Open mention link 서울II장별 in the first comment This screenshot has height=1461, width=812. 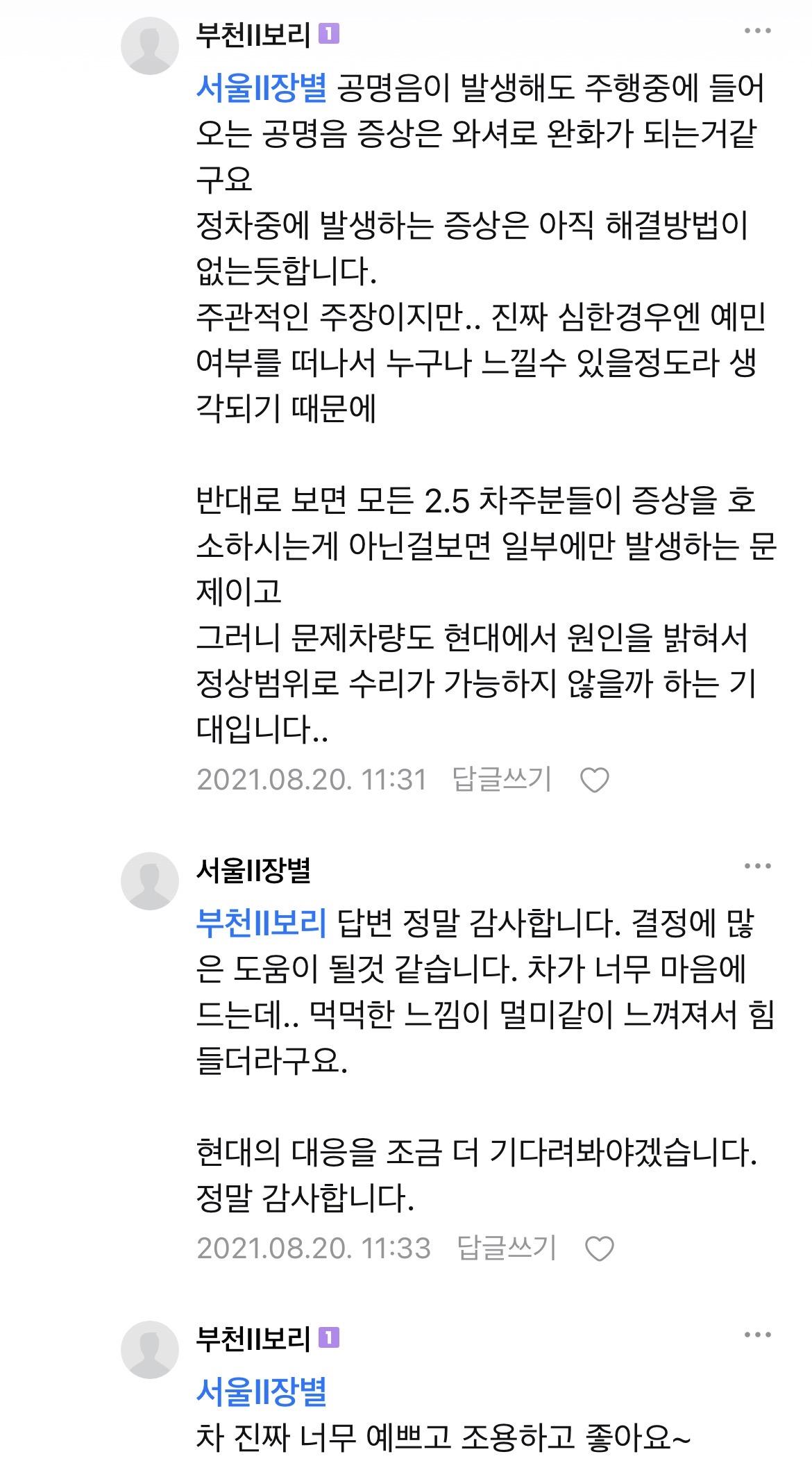261,88
